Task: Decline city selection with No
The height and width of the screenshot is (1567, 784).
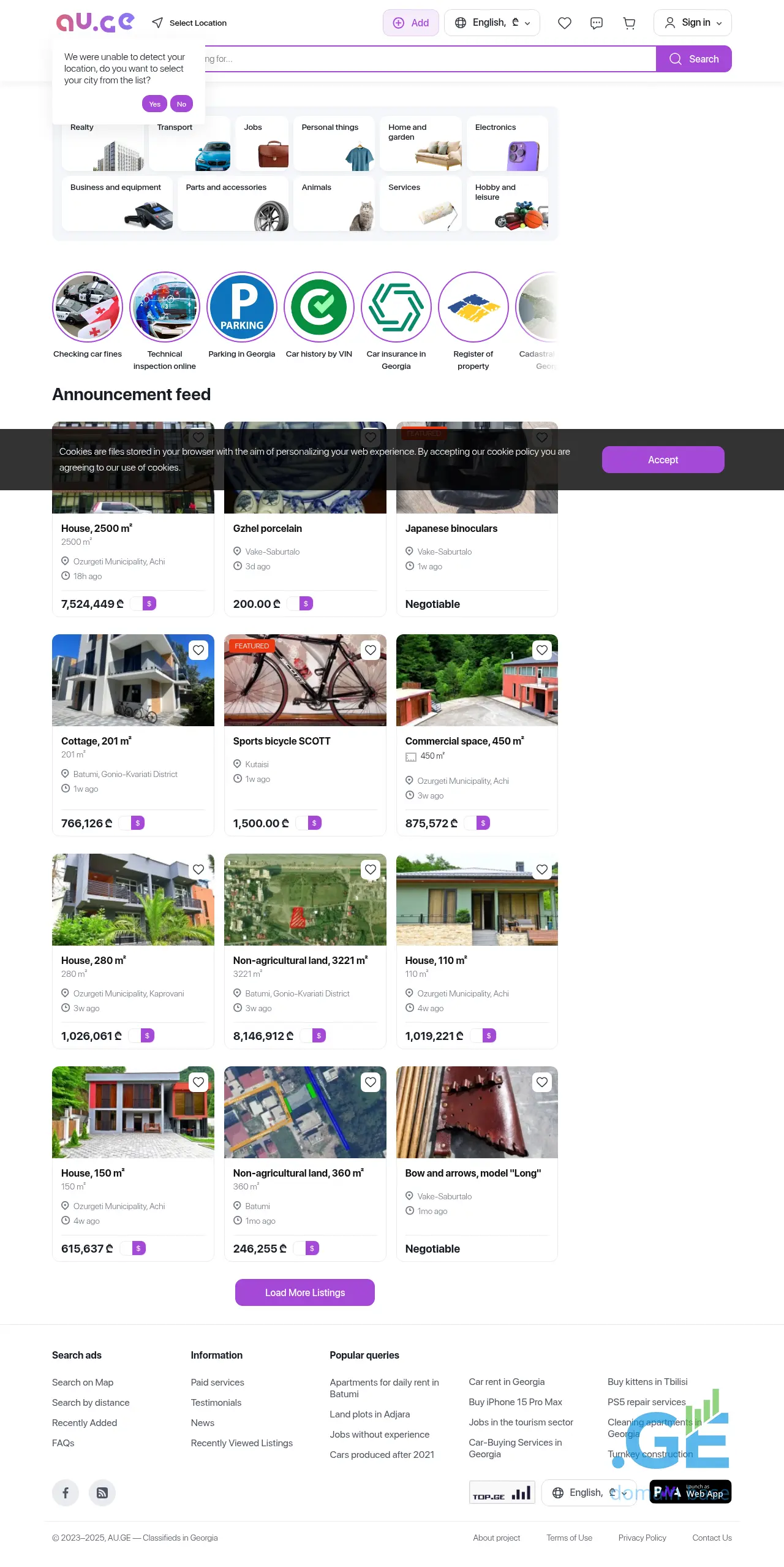Action: coord(181,104)
